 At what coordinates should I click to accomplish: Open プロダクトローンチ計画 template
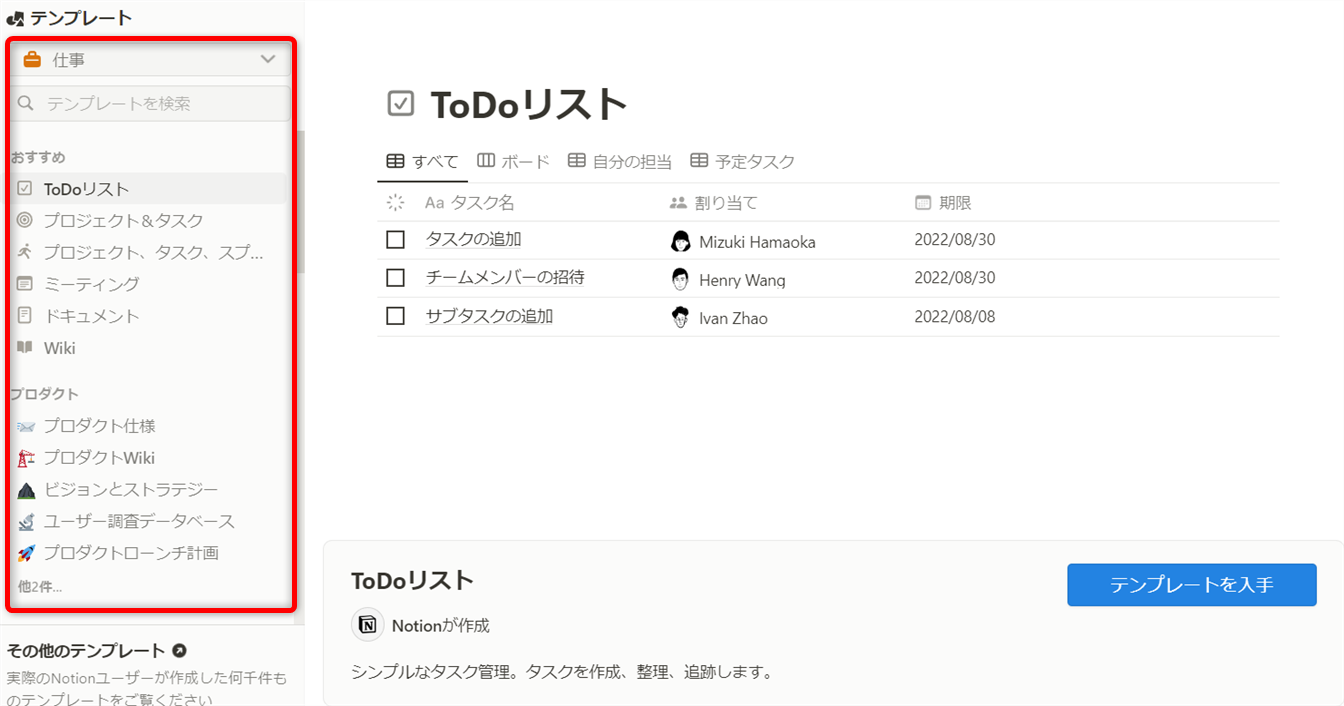tap(131, 553)
